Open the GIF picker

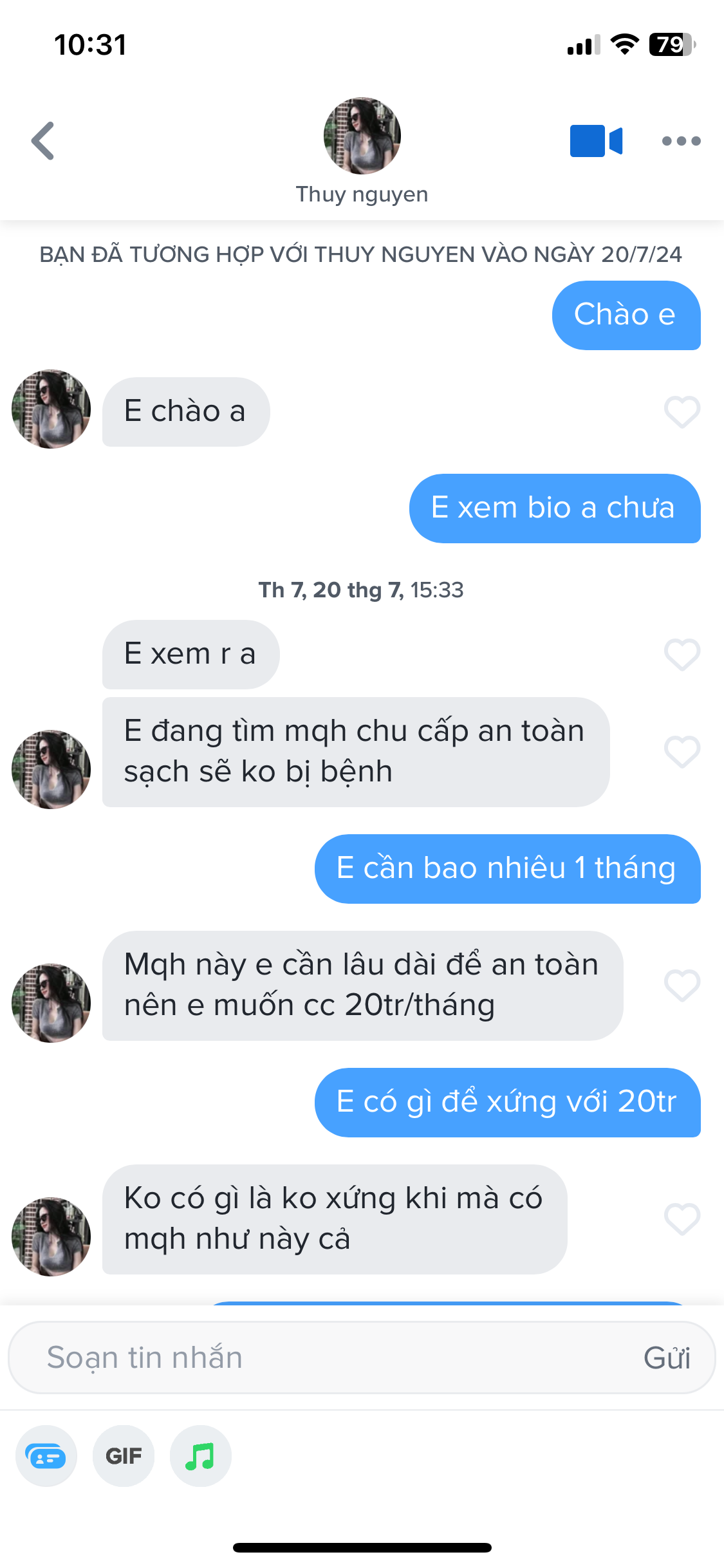click(x=124, y=1456)
